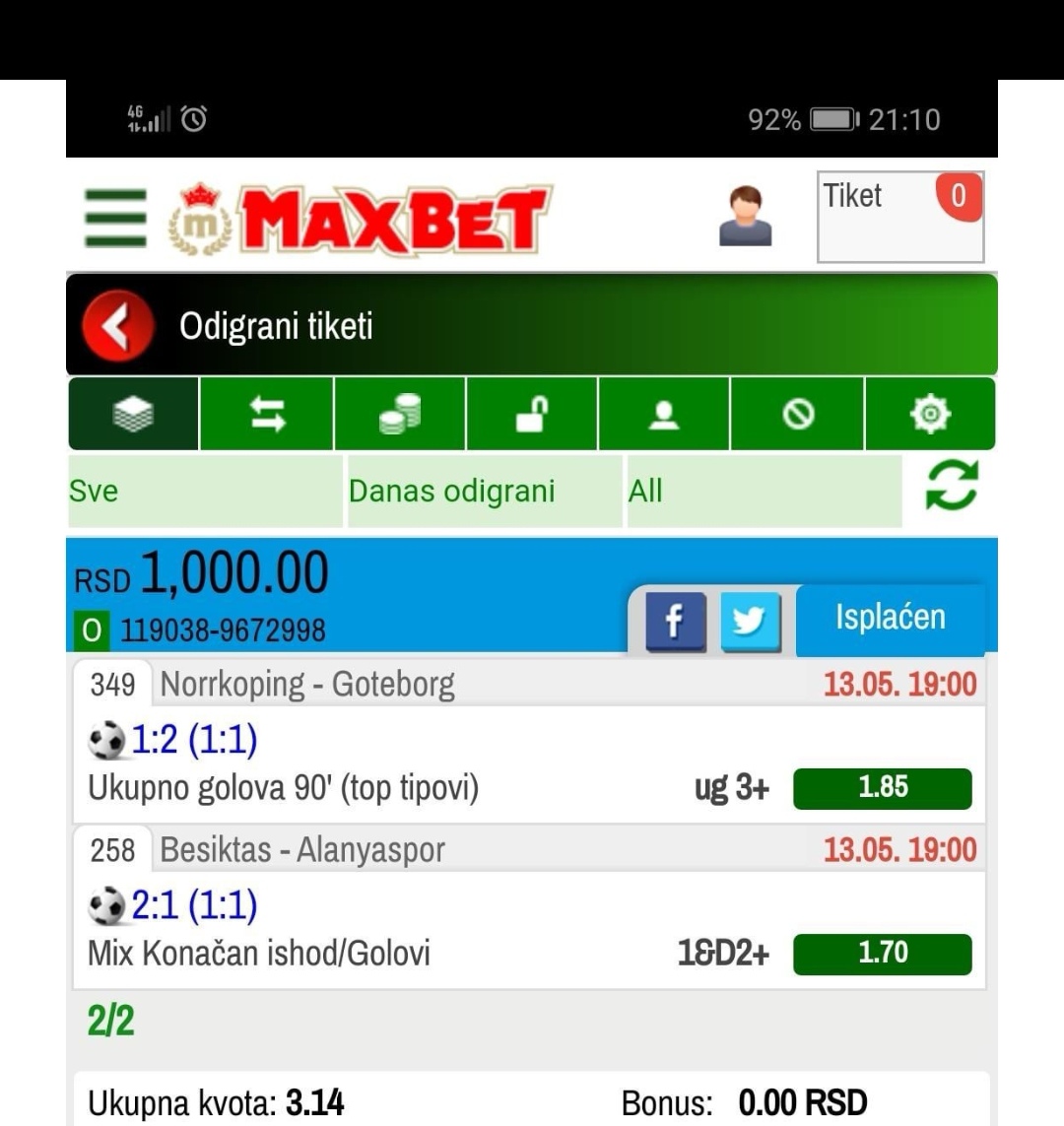Refresh the played tickets list

pyautogui.click(x=952, y=486)
